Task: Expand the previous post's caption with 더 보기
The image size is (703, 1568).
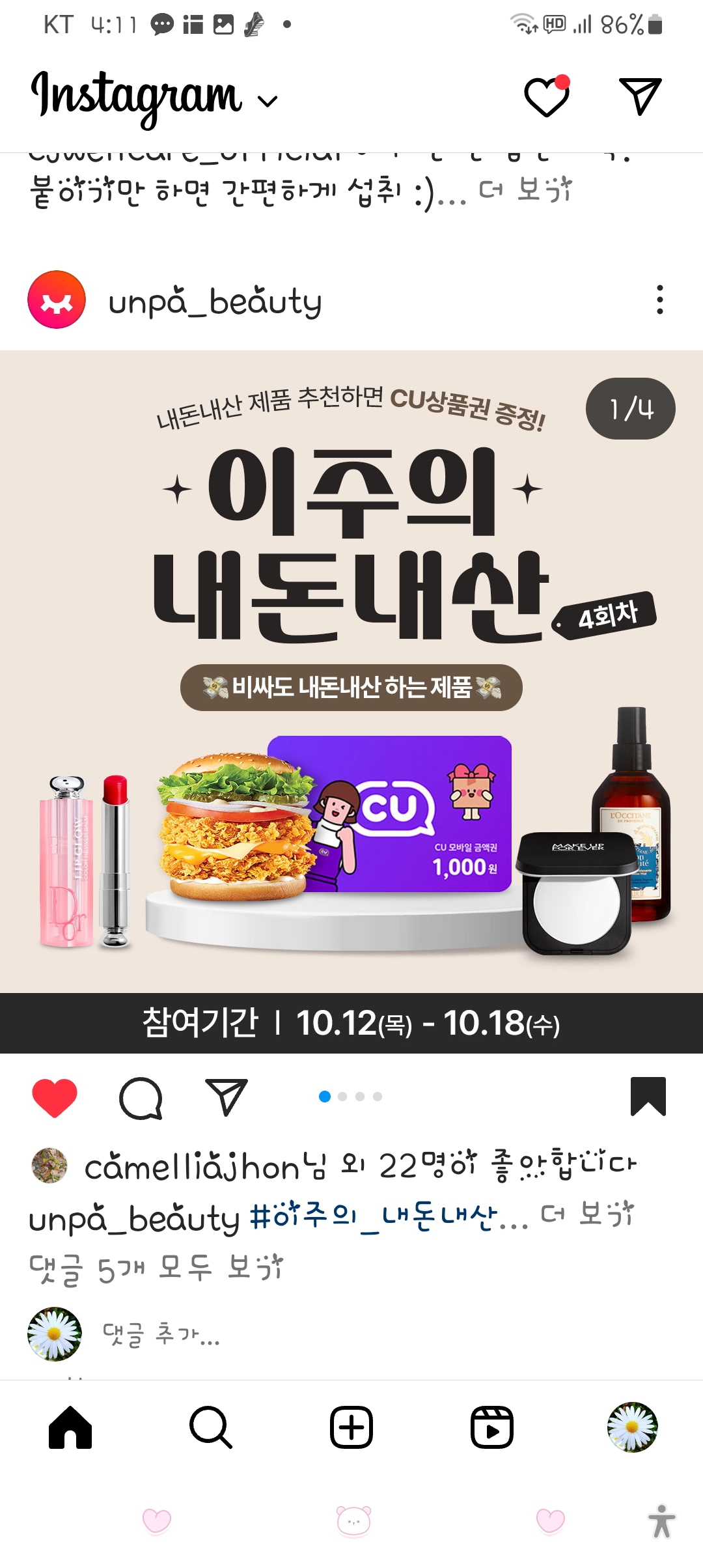Action: 526,190
